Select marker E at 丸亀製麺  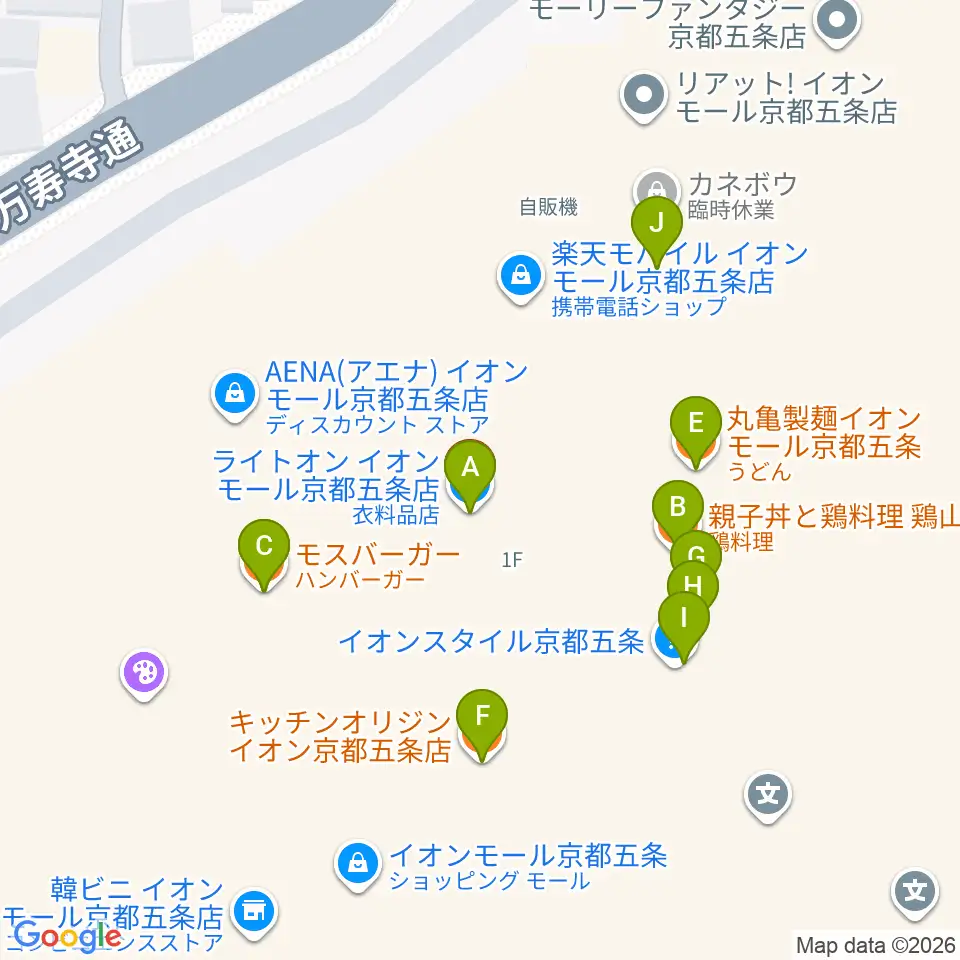pos(695,422)
